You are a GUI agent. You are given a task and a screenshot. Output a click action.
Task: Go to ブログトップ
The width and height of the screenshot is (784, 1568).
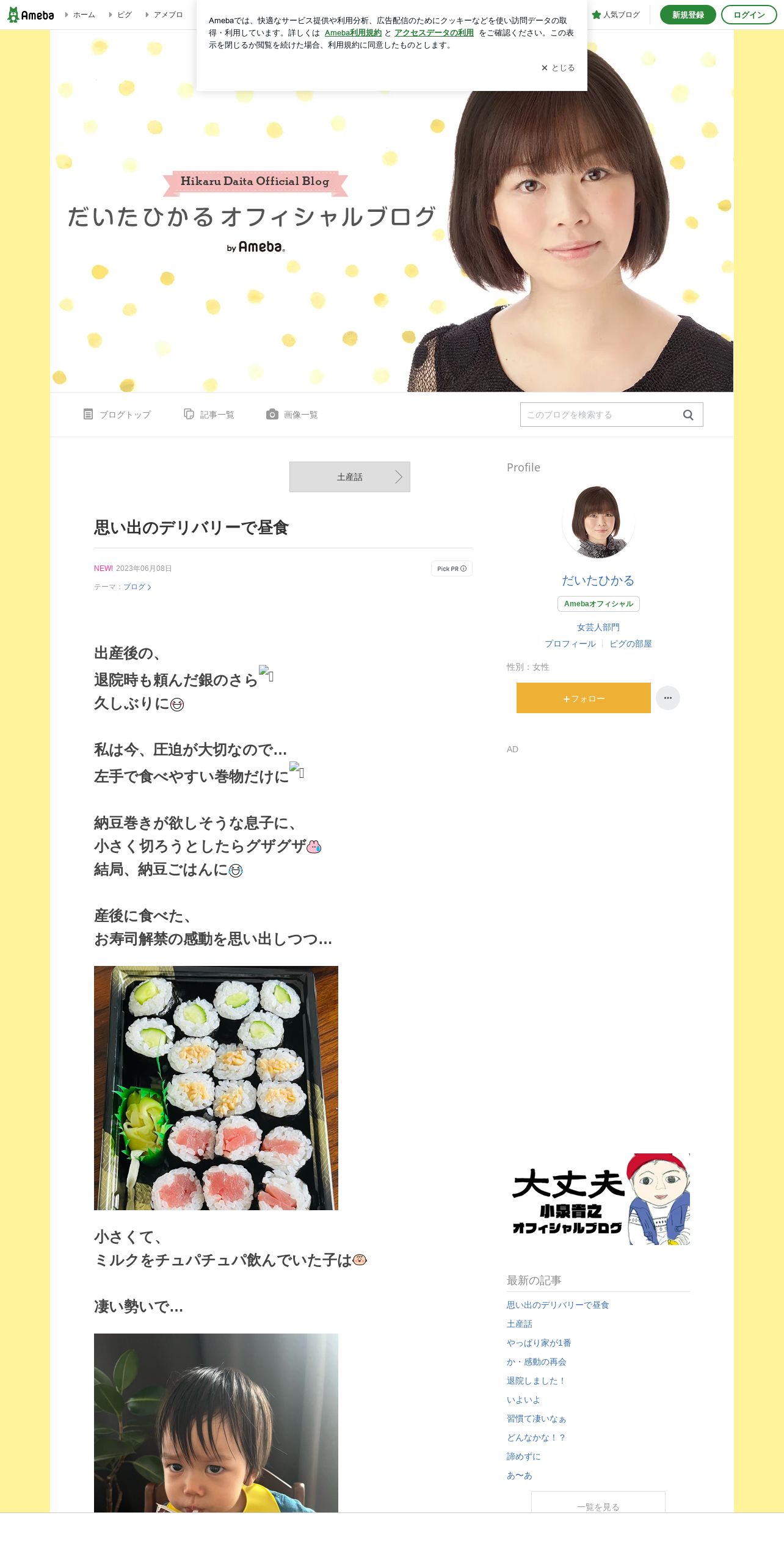(117, 415)
